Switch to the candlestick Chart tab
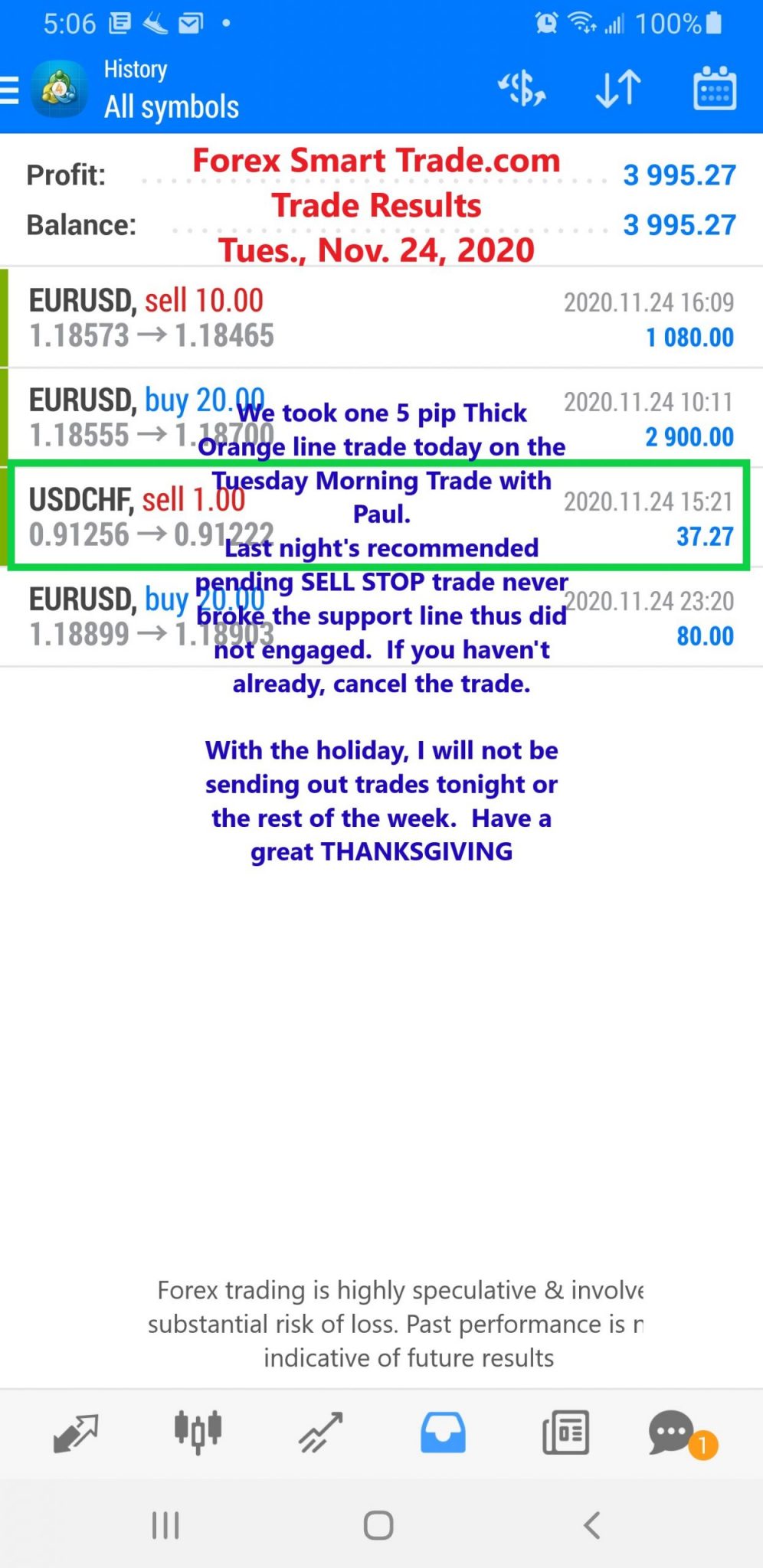Screen dimensions: 763x1568 coord(198,1431)
